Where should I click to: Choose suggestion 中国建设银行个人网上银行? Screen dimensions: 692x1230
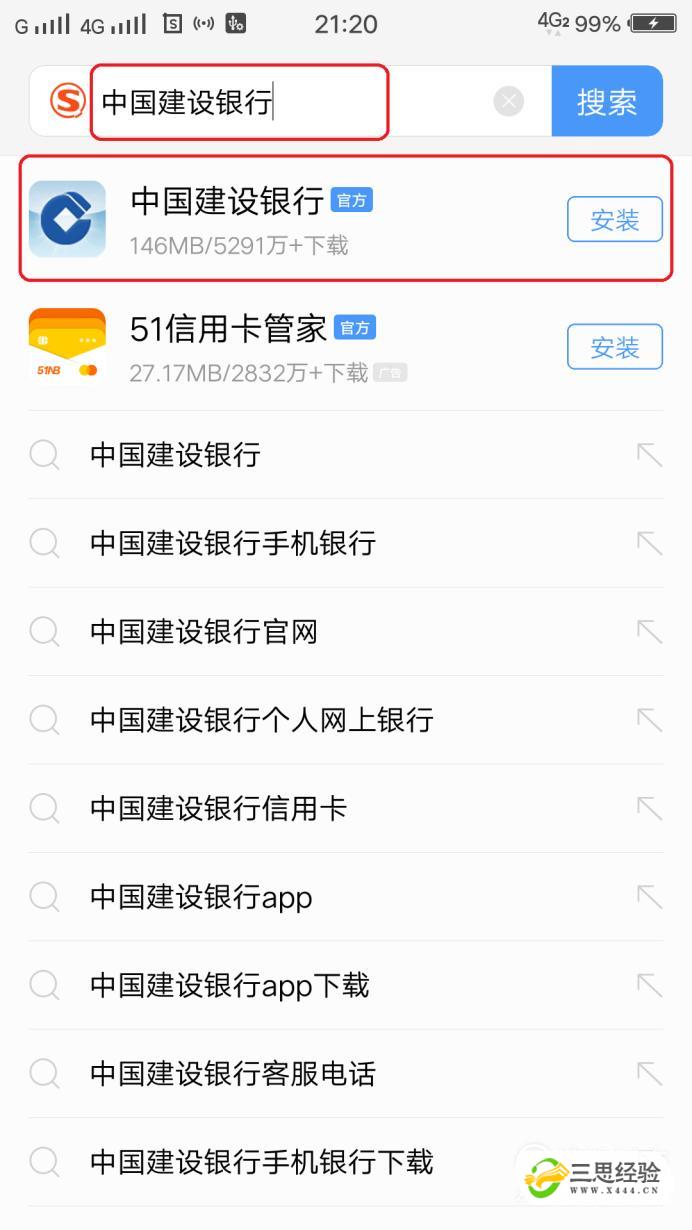point(261,720)
